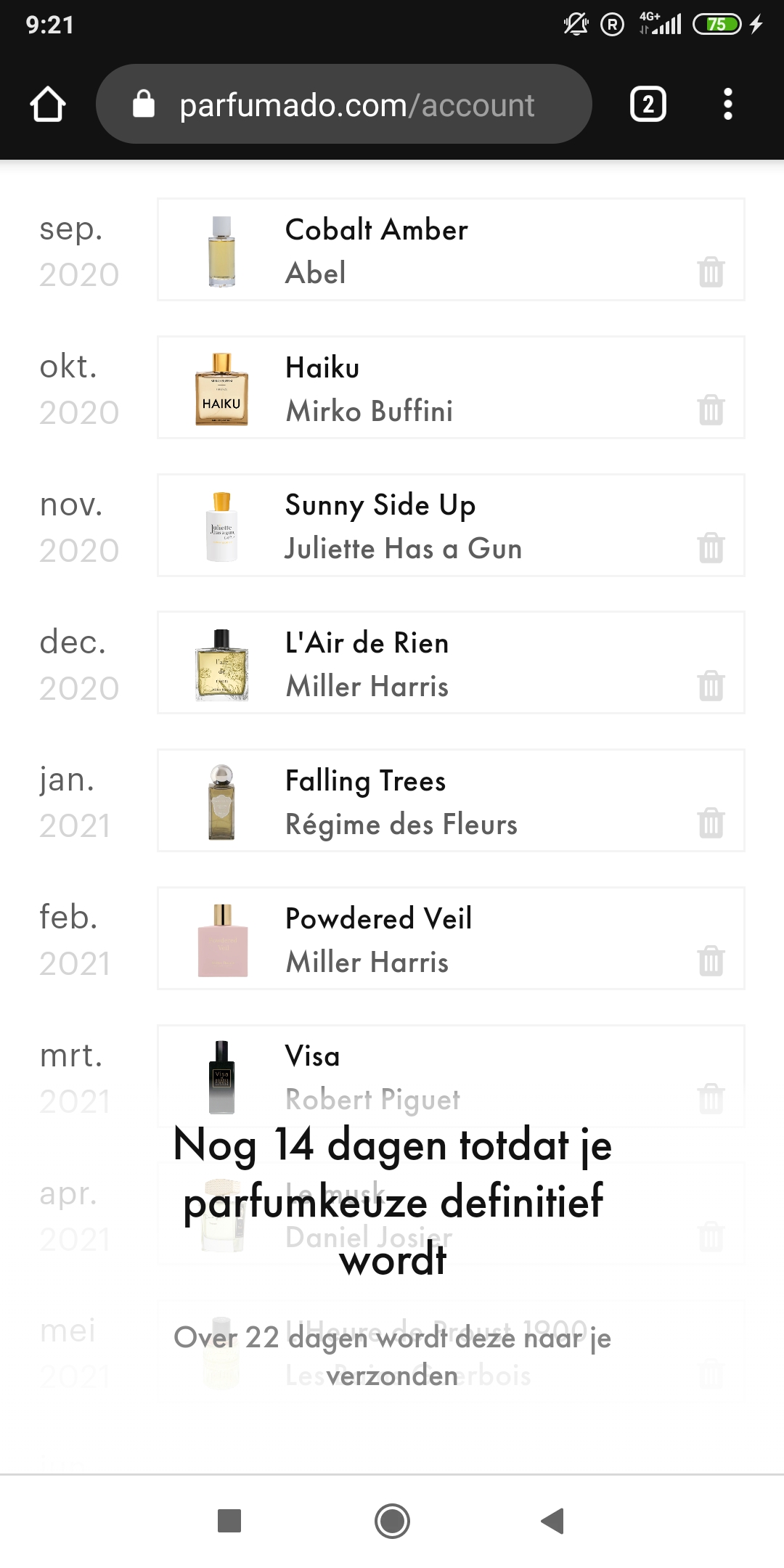
Task: Go back with the system back button
Action: coord(553,1521)
